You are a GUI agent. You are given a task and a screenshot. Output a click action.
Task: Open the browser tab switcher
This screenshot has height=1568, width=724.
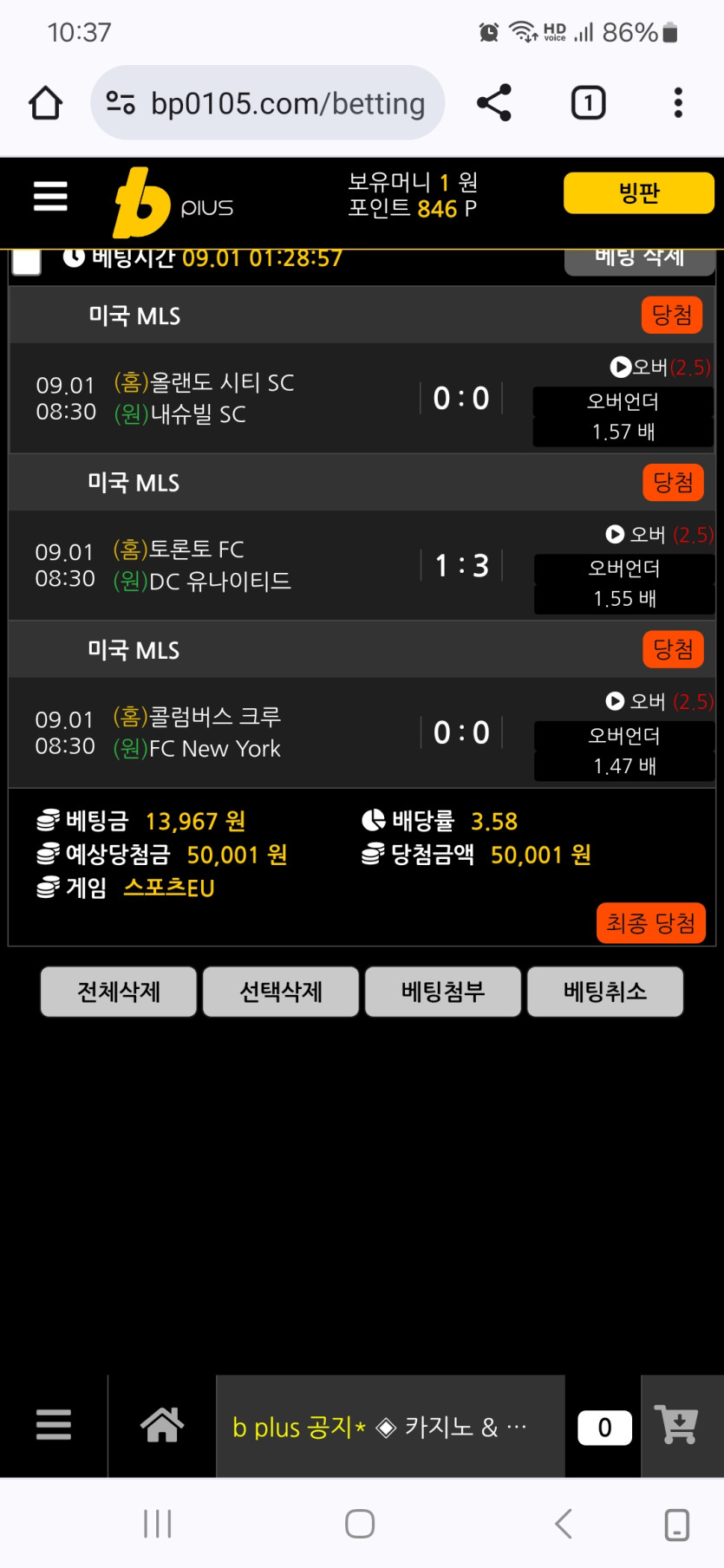coord(588,103)
